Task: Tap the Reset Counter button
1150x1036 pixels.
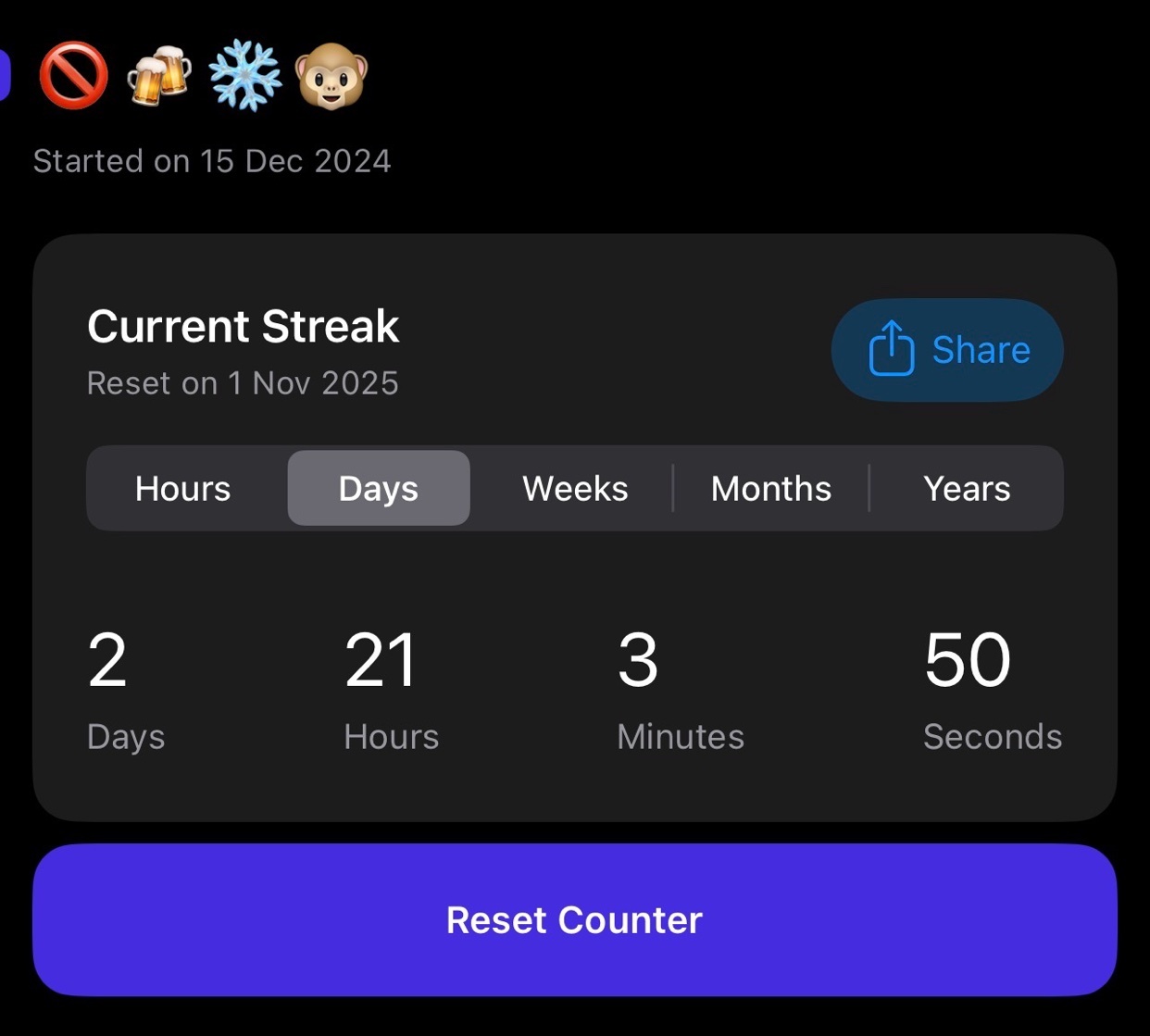Action: (x=574, y=920)
